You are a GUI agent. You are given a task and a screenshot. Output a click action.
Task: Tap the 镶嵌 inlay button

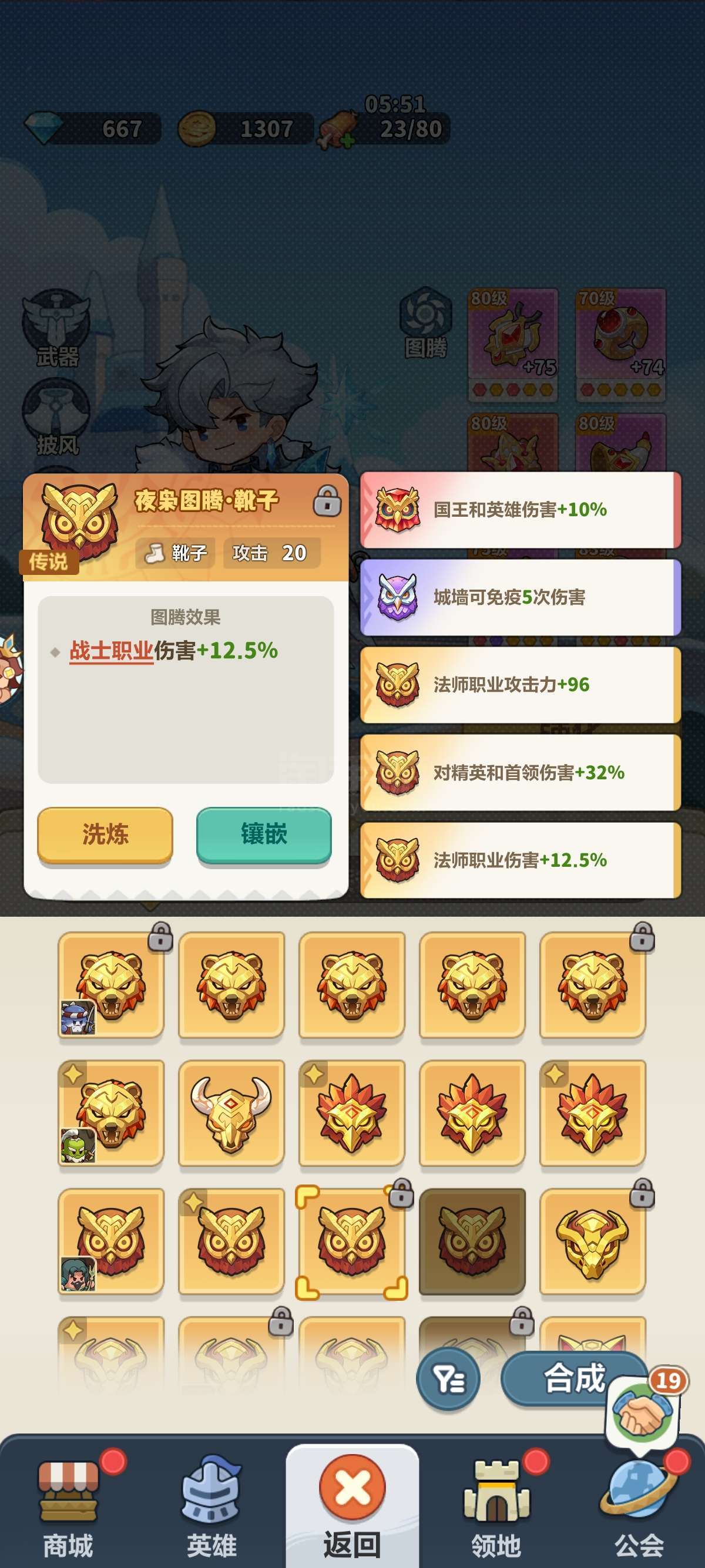(264, 834)
